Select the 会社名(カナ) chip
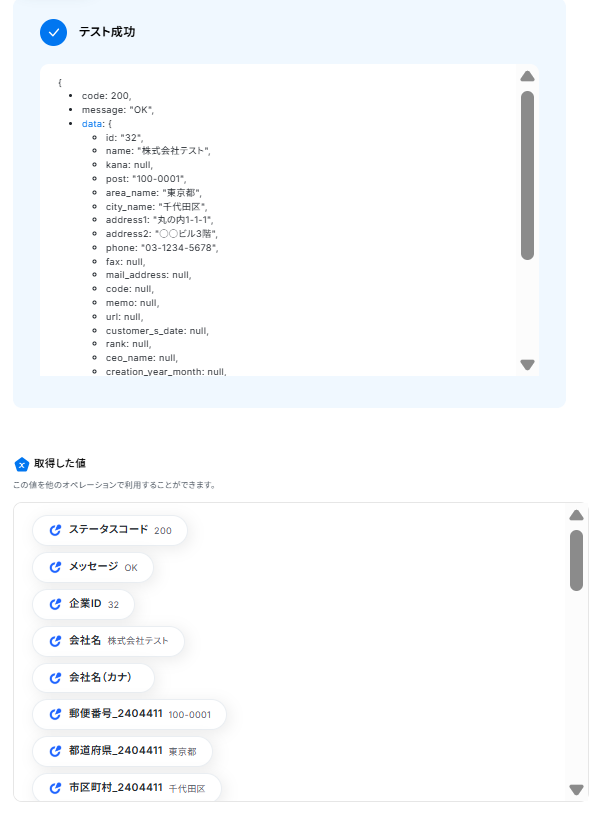The height and width of the screenshot is (813, 600). pos(93,678)
